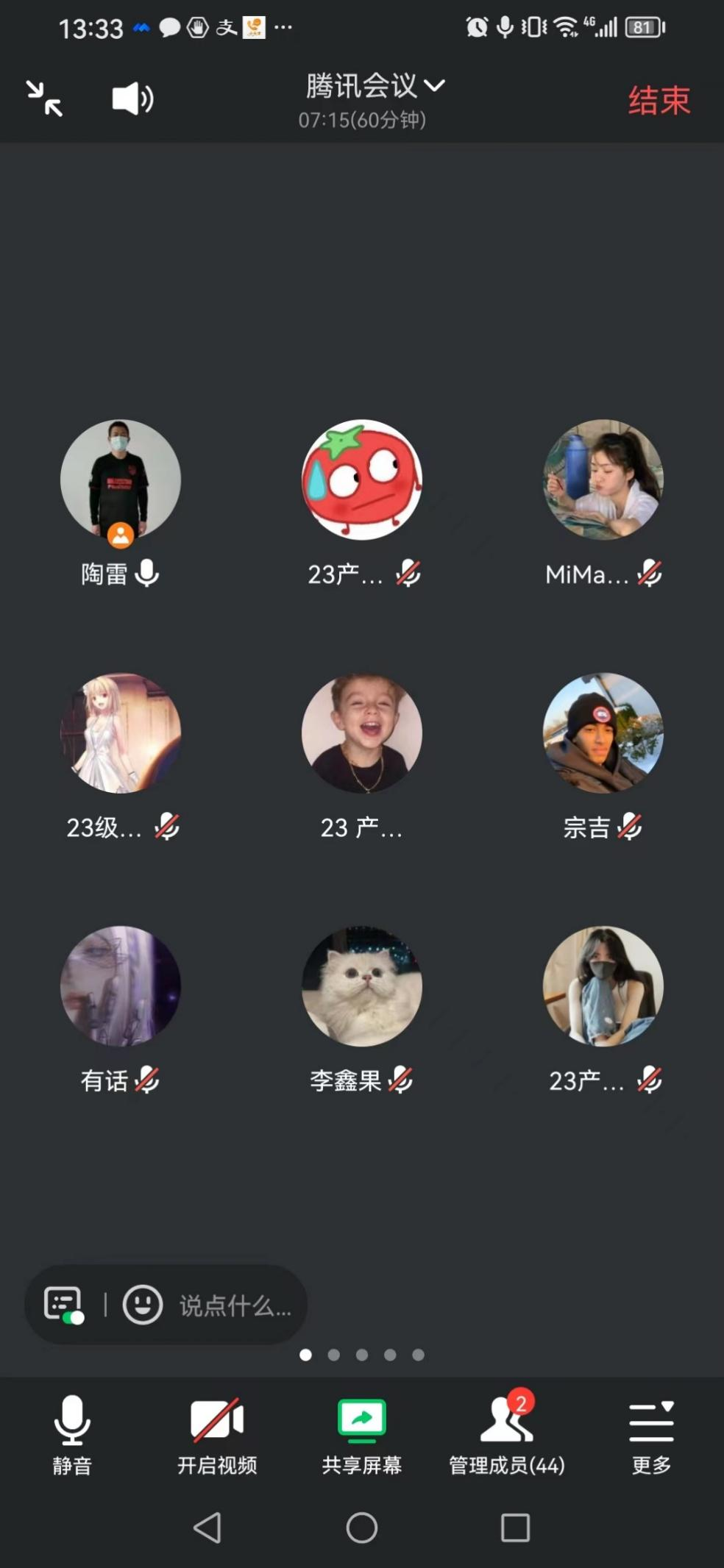End the meeting with 结束
This screenshot has height=1568, width=724.
click(659, 101)
